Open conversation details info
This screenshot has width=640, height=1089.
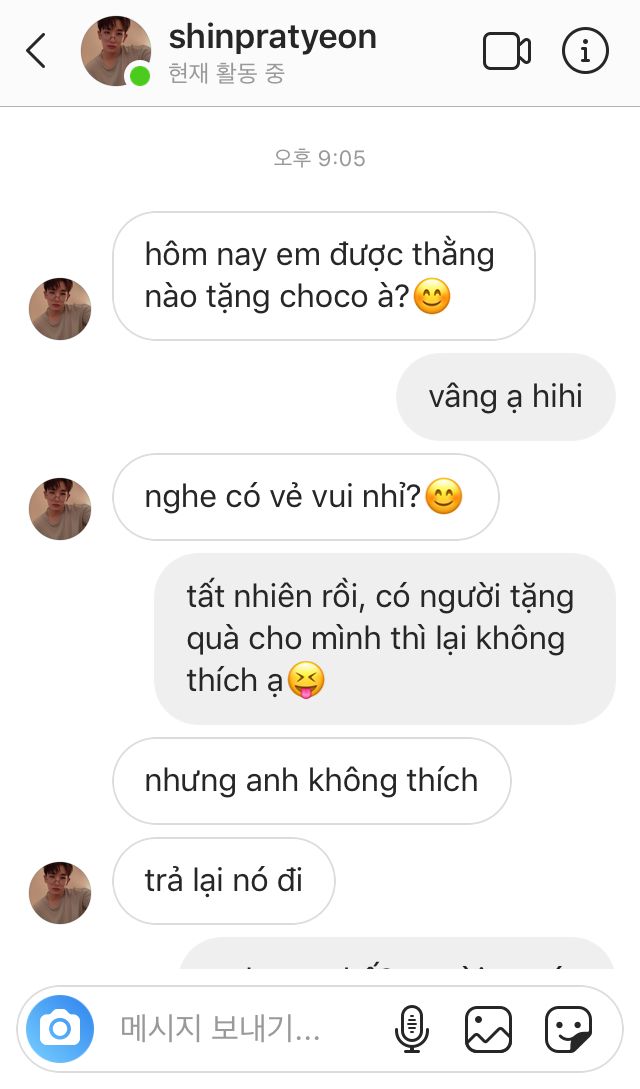(585, 51)
